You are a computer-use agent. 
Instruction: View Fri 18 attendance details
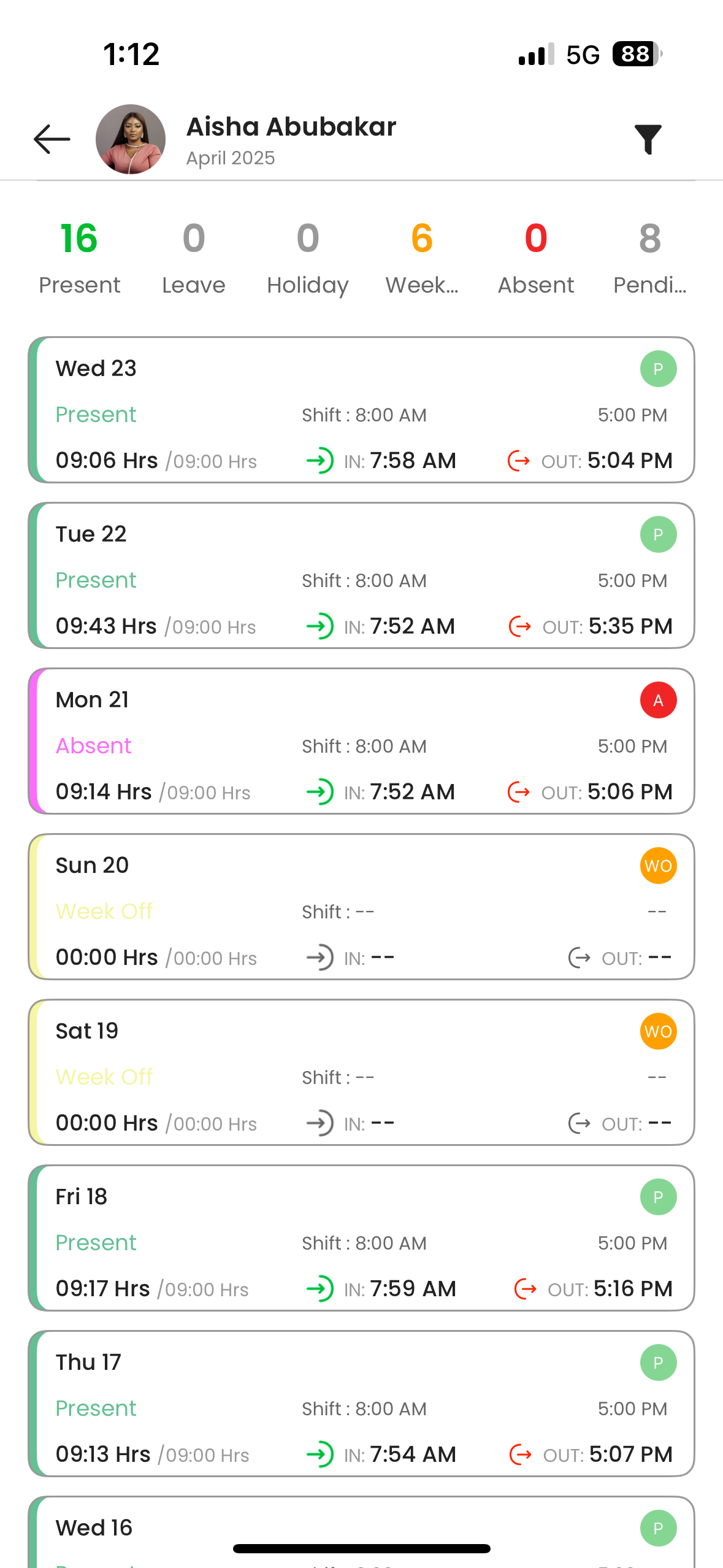click(x=361, y=1238)
